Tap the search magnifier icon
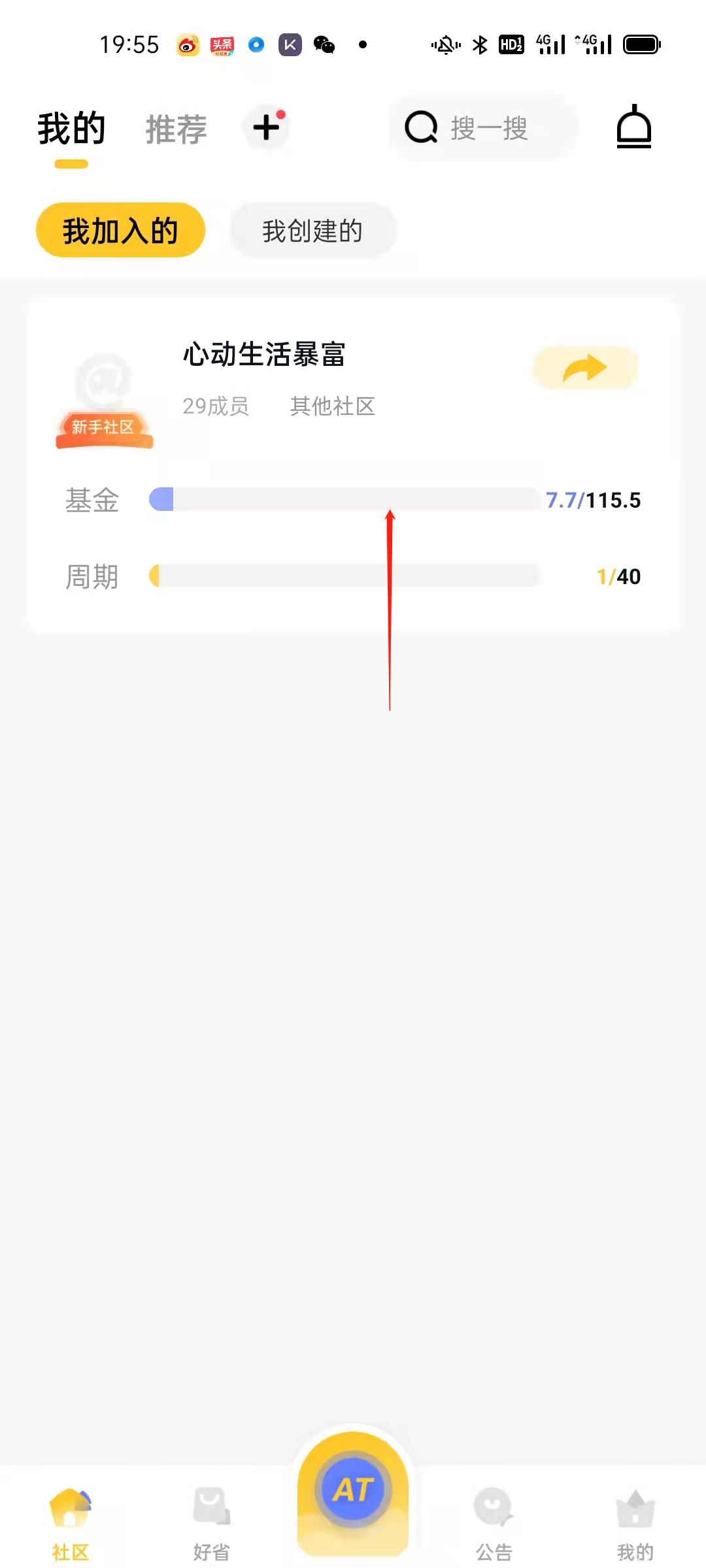Image resolution: width=706 pixels, height=1568 pixels. point(420,127)
